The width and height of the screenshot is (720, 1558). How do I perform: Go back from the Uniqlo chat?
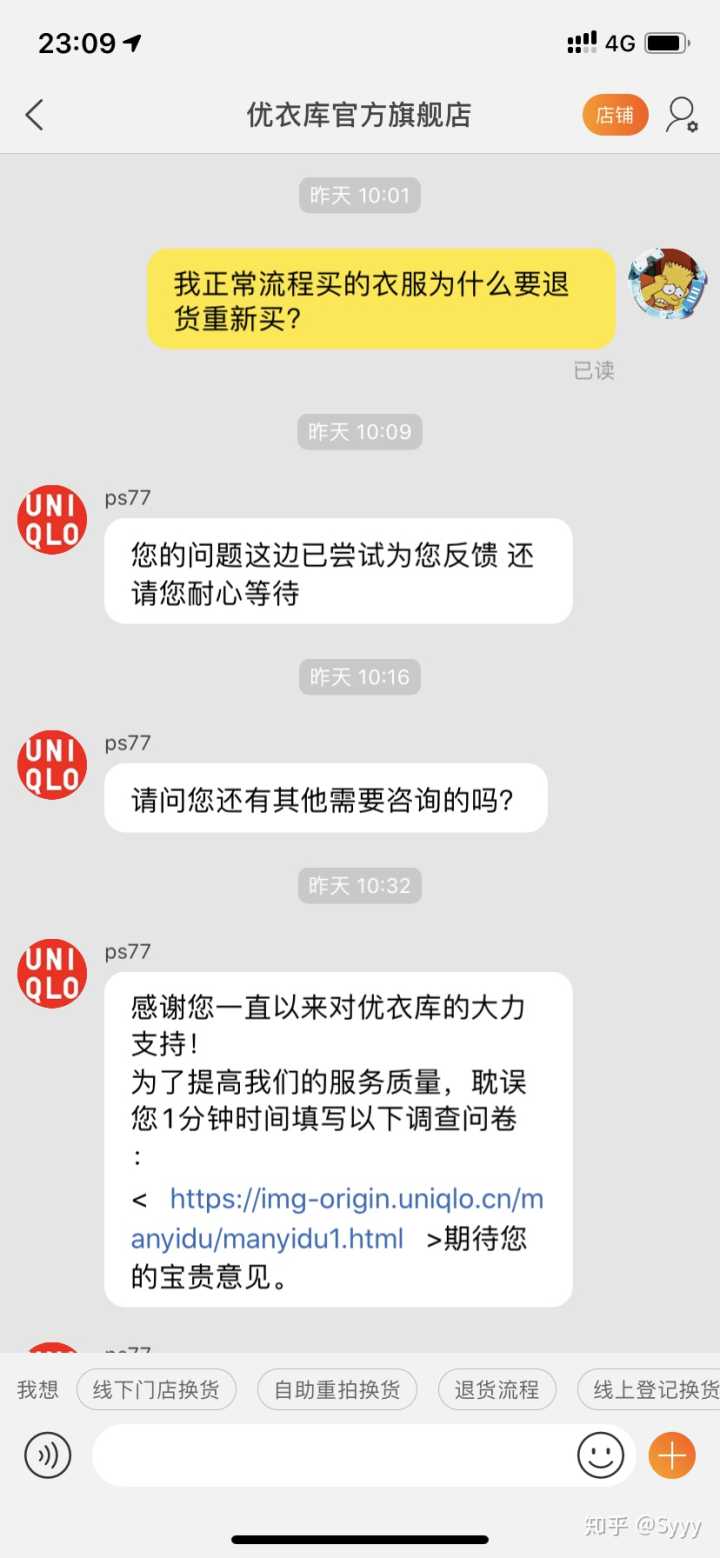tap(35, 115)
